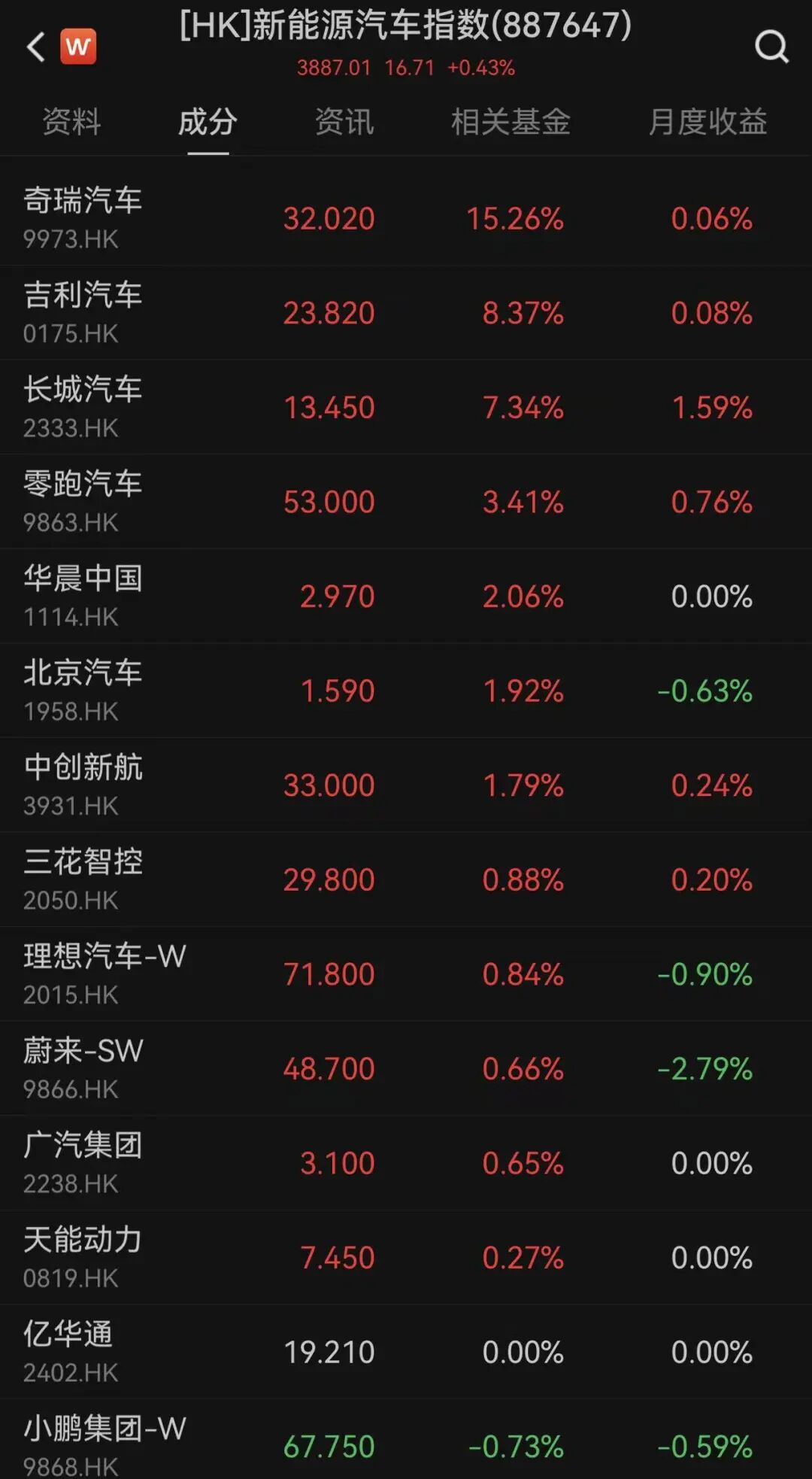
Task: Select the 长城汽车 row
Action: click(83, 406)
